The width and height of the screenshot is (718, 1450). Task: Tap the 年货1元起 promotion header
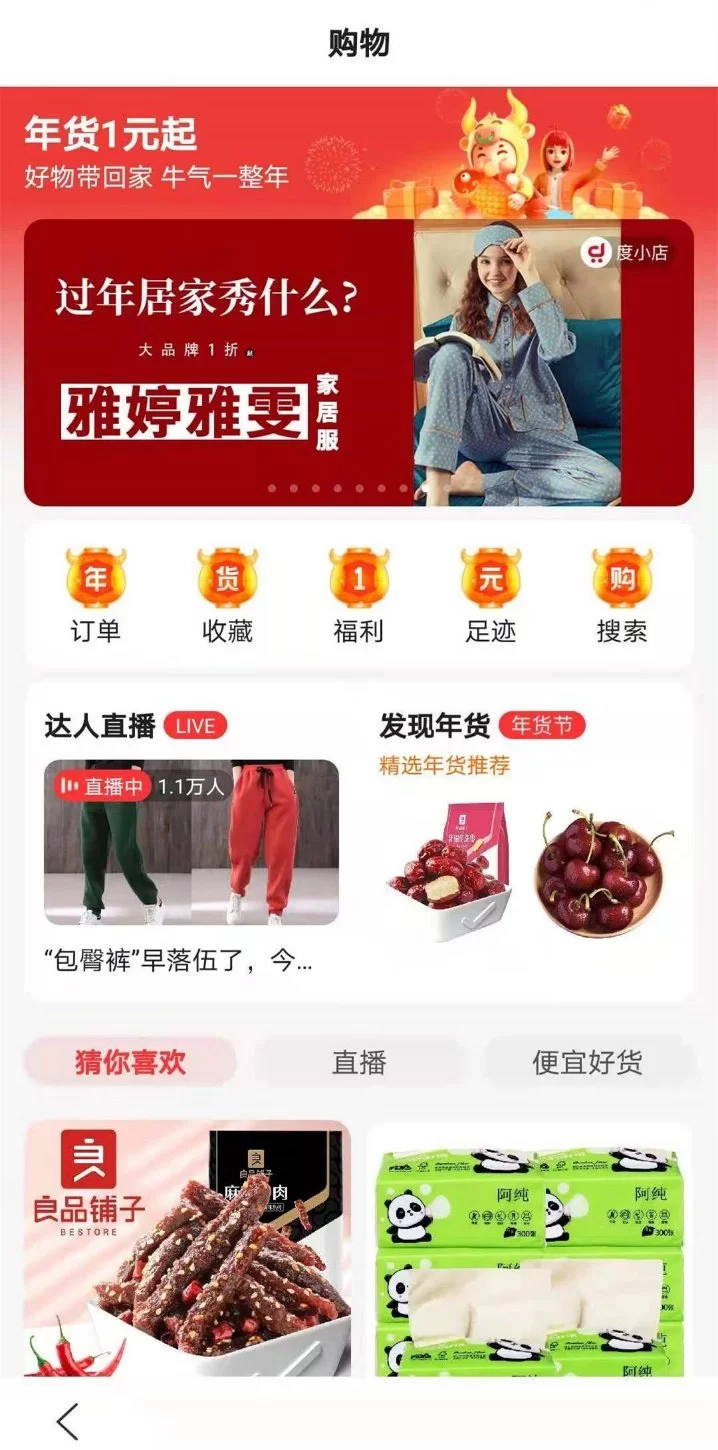(156, 150)
